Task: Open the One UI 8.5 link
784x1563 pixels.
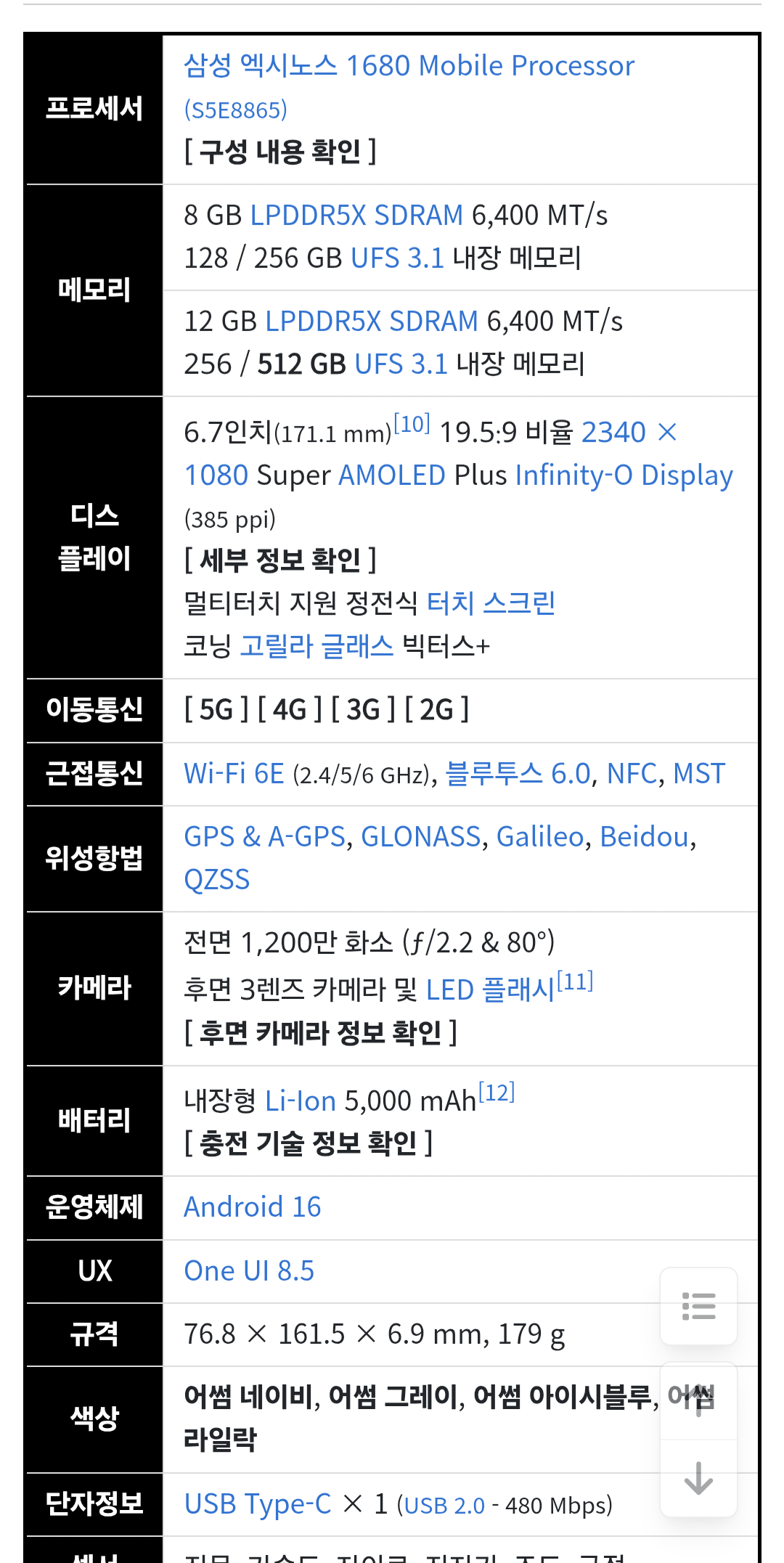Action: 249,1271
